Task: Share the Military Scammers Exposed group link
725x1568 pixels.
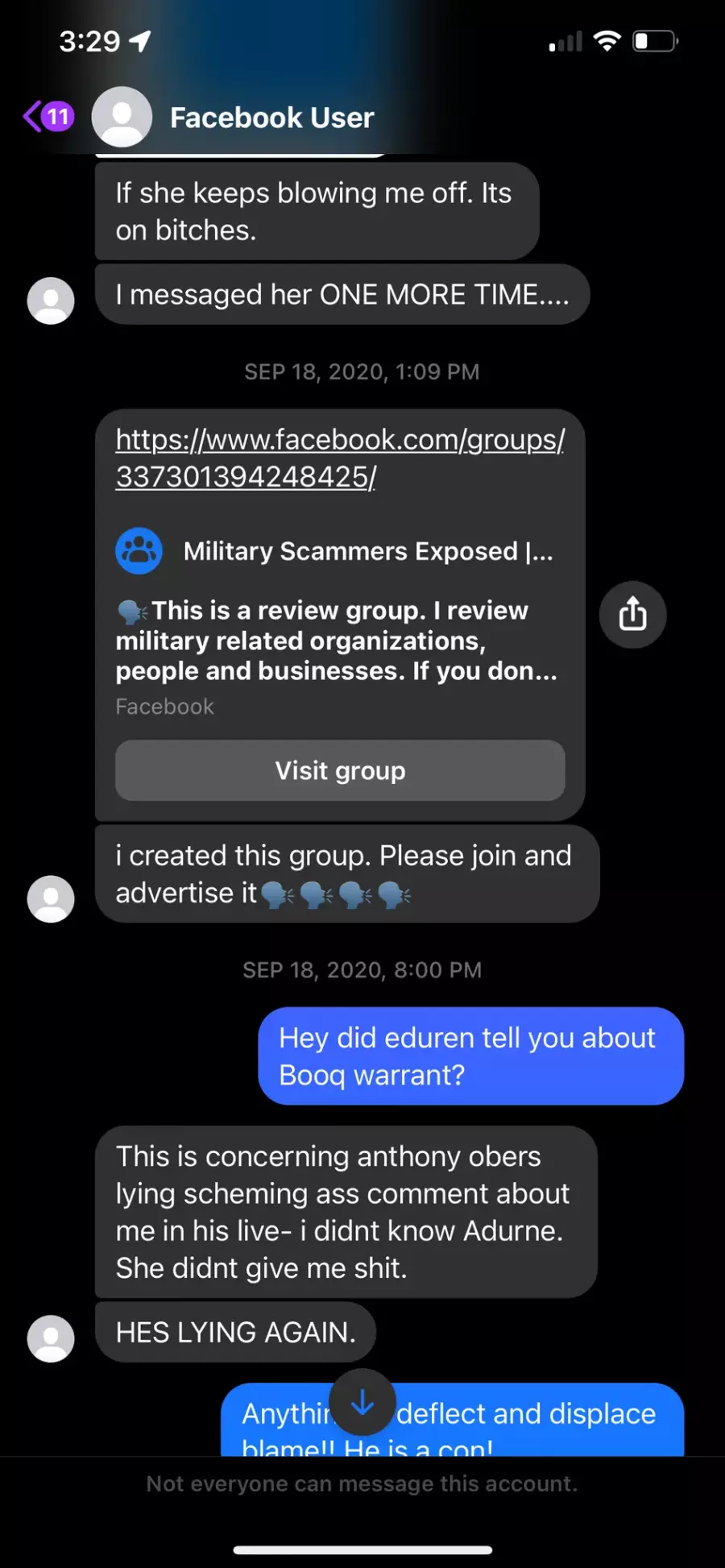Action: (x=632, y=614)
